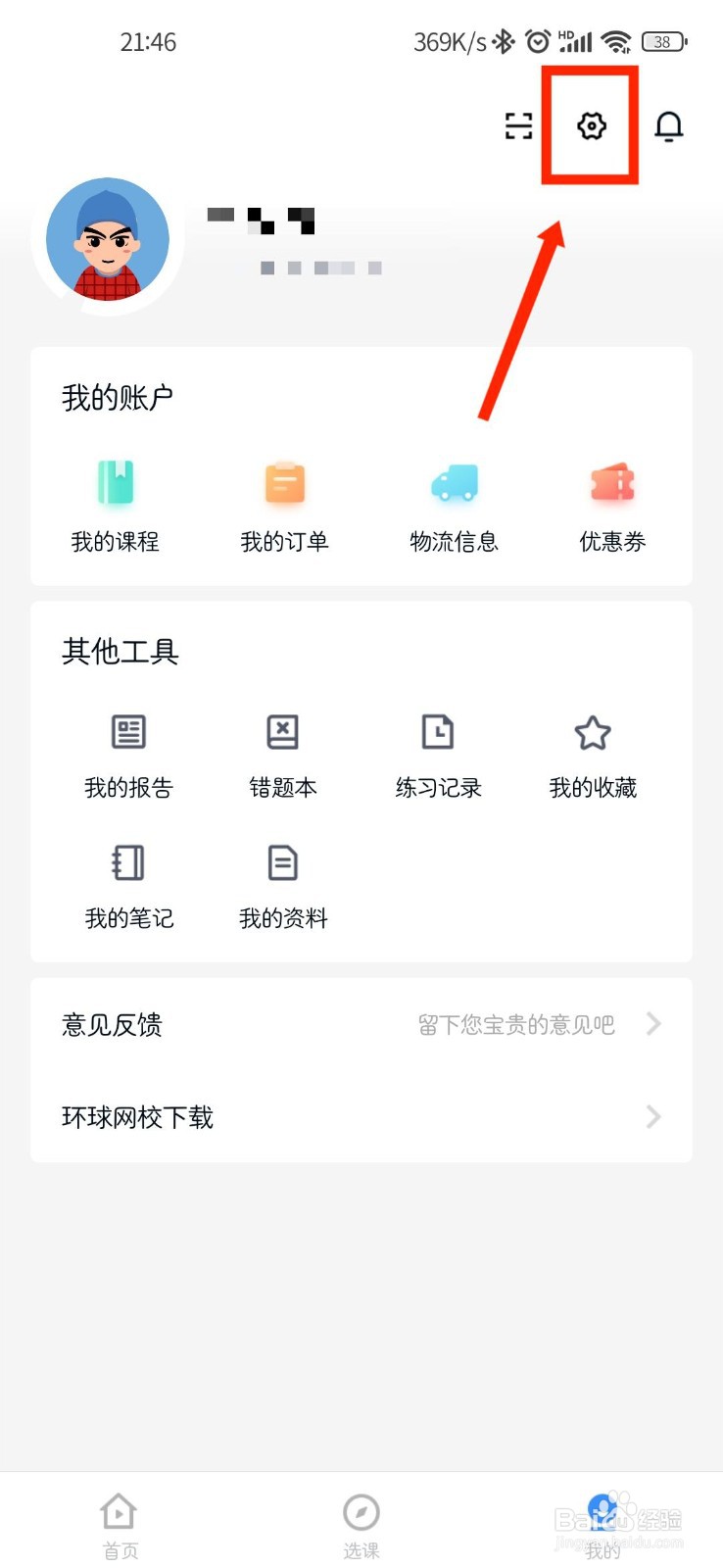723x1568 pixels.
Task: Switch to the 选课 tab
Action: pyautogui.click(x=361, y=1525)
